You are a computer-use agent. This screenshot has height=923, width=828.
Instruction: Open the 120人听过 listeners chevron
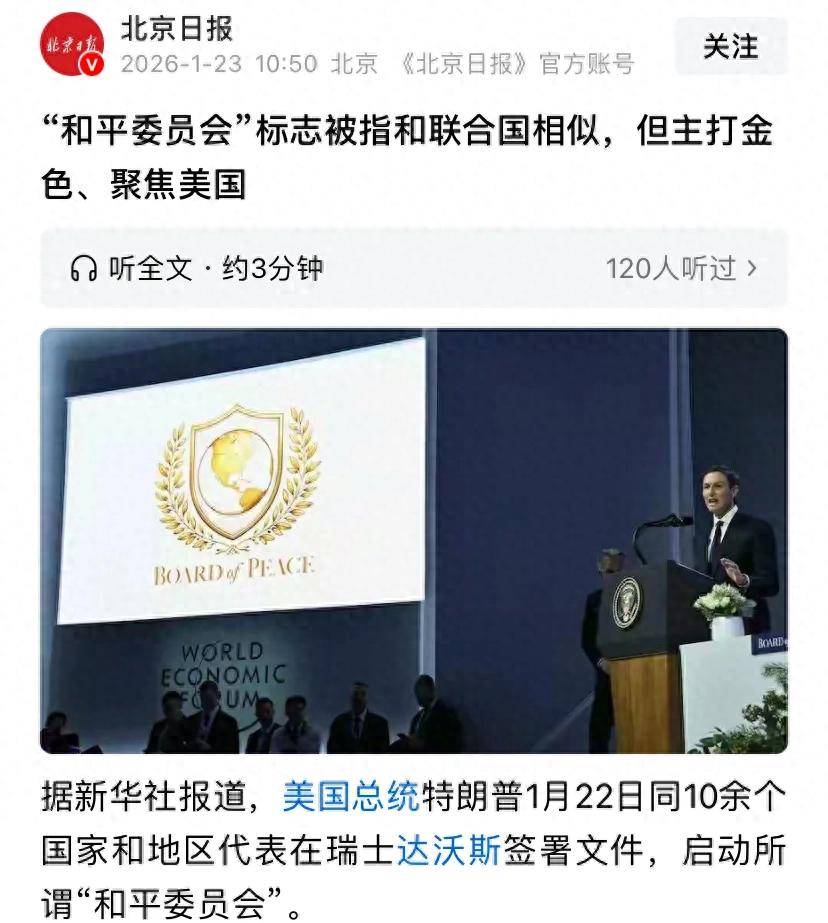coord(752,268)
